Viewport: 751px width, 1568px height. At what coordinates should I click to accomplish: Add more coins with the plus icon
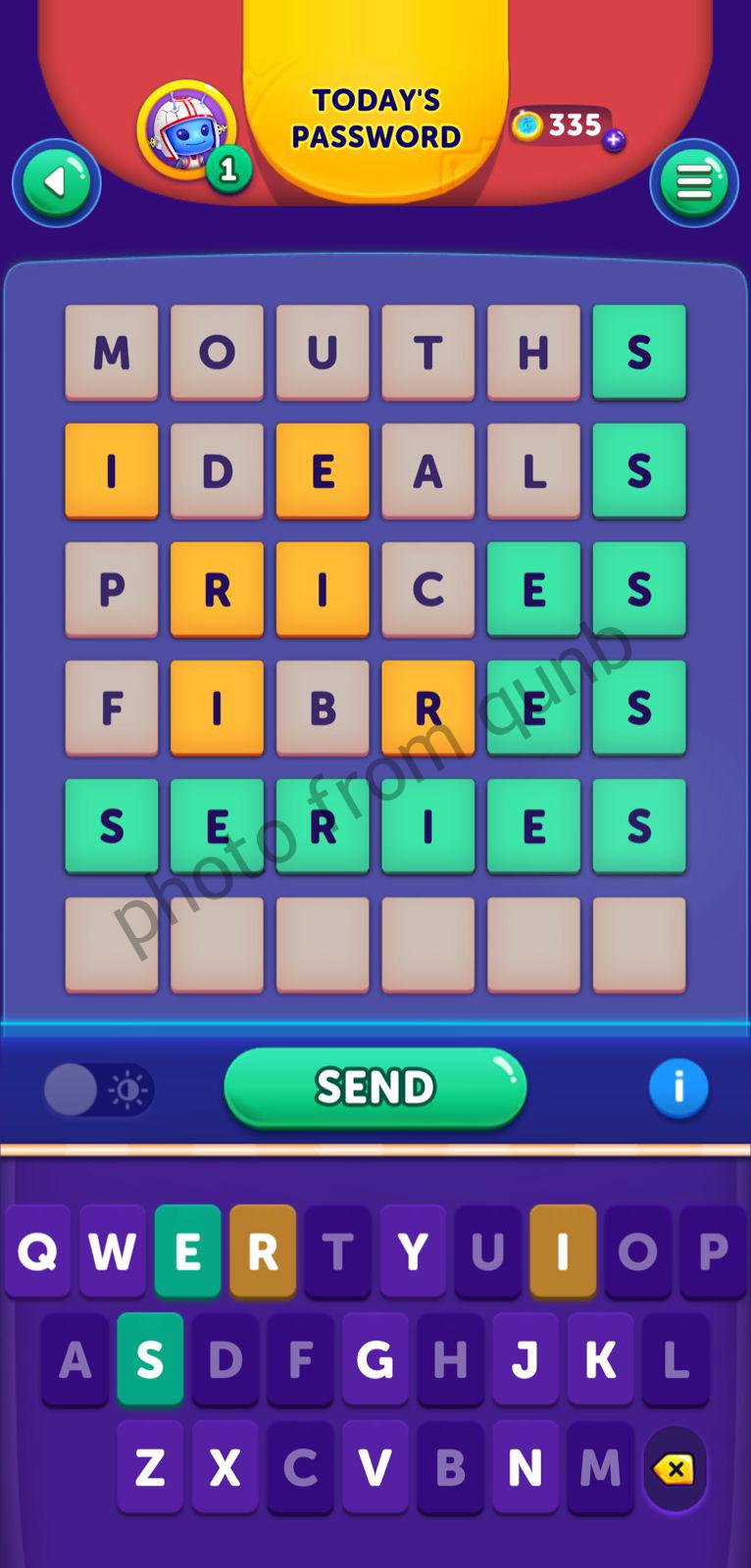(615, 140)
